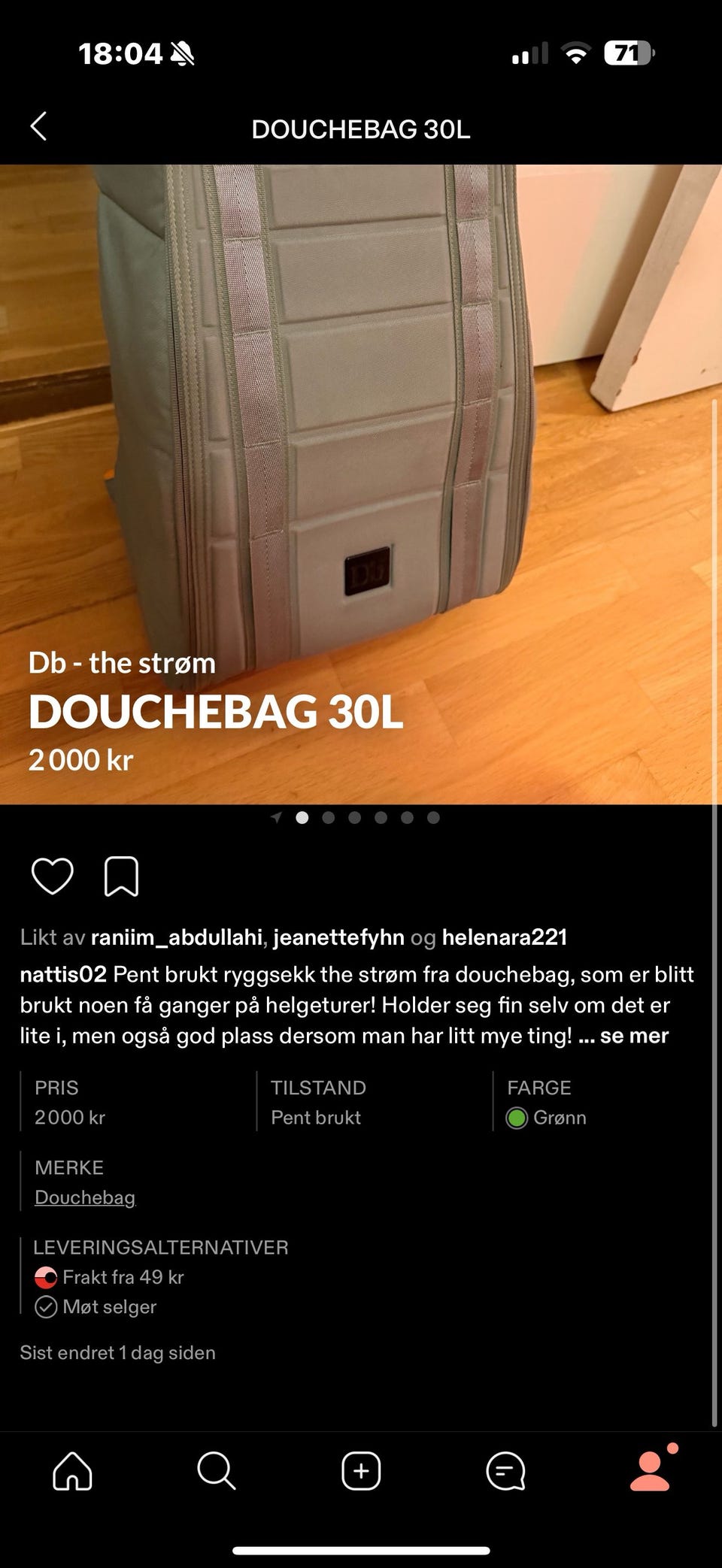Open the Home tab icon

[72, 1470]
